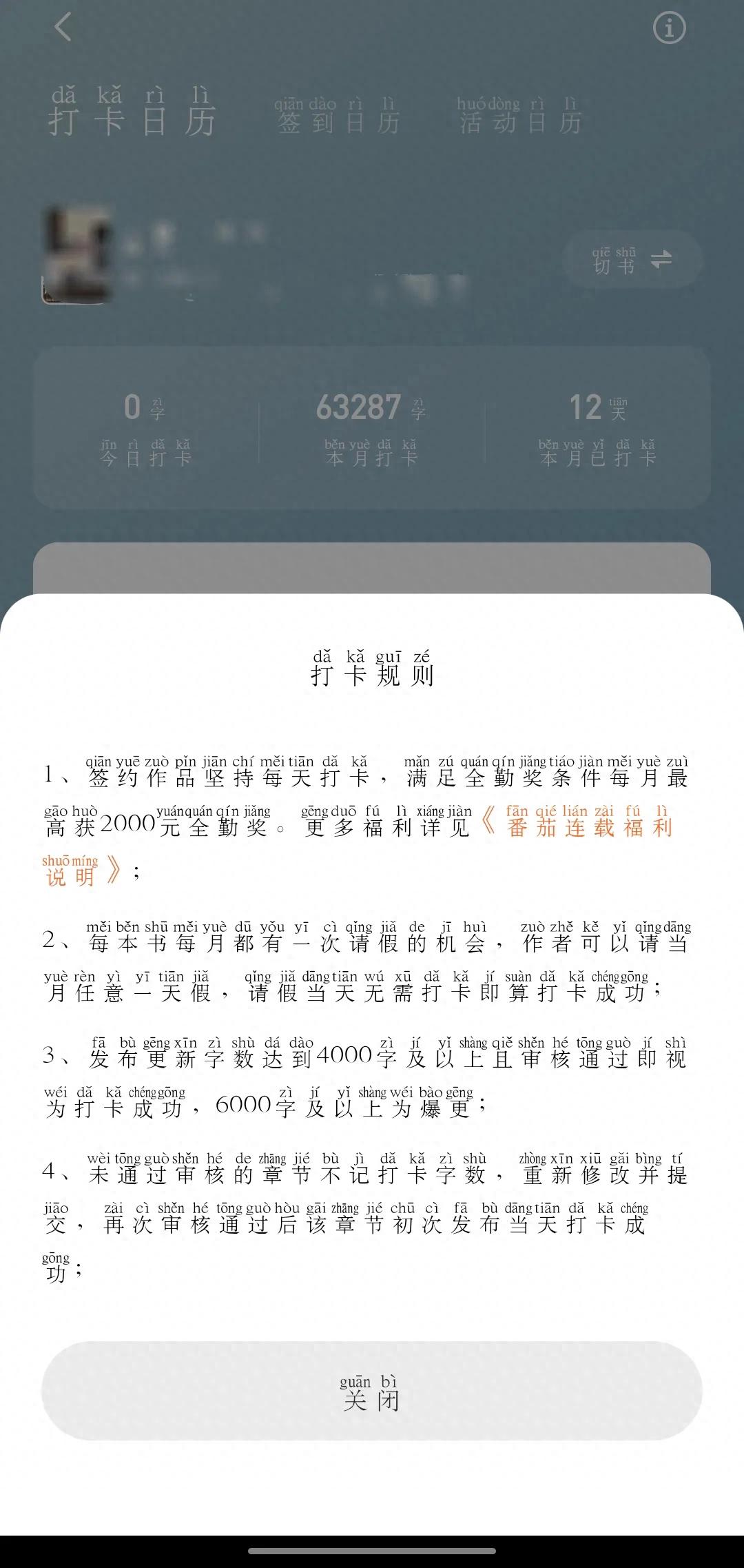Image resolution: width=744 pixels, height=1568 pixels.
Task: Switch to the 活动日历 tab
Action: tap(521, 117)
